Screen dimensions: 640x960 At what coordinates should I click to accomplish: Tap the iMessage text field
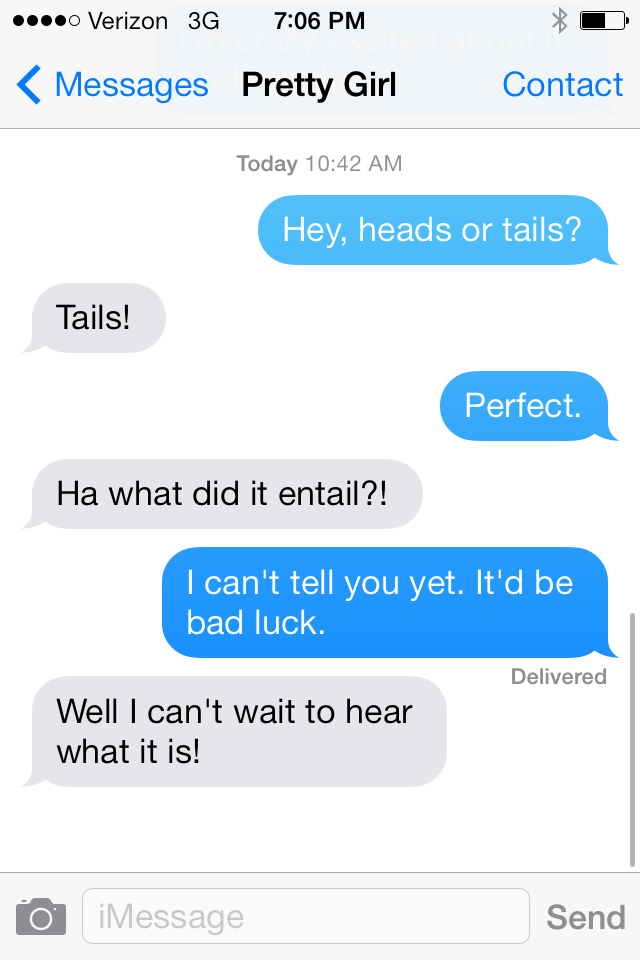tap(305, 916)
